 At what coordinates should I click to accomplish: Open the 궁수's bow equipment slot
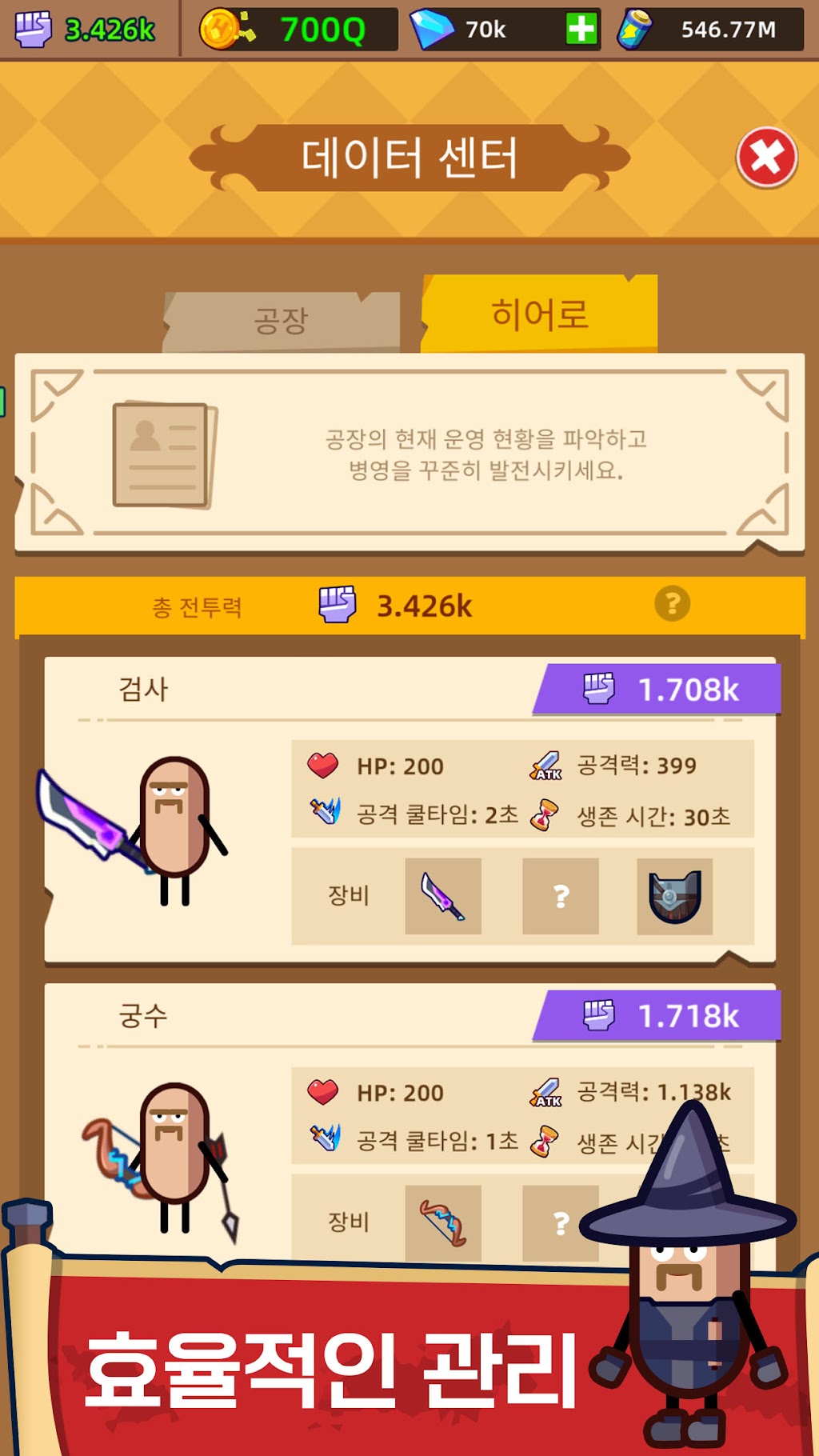443,1223
